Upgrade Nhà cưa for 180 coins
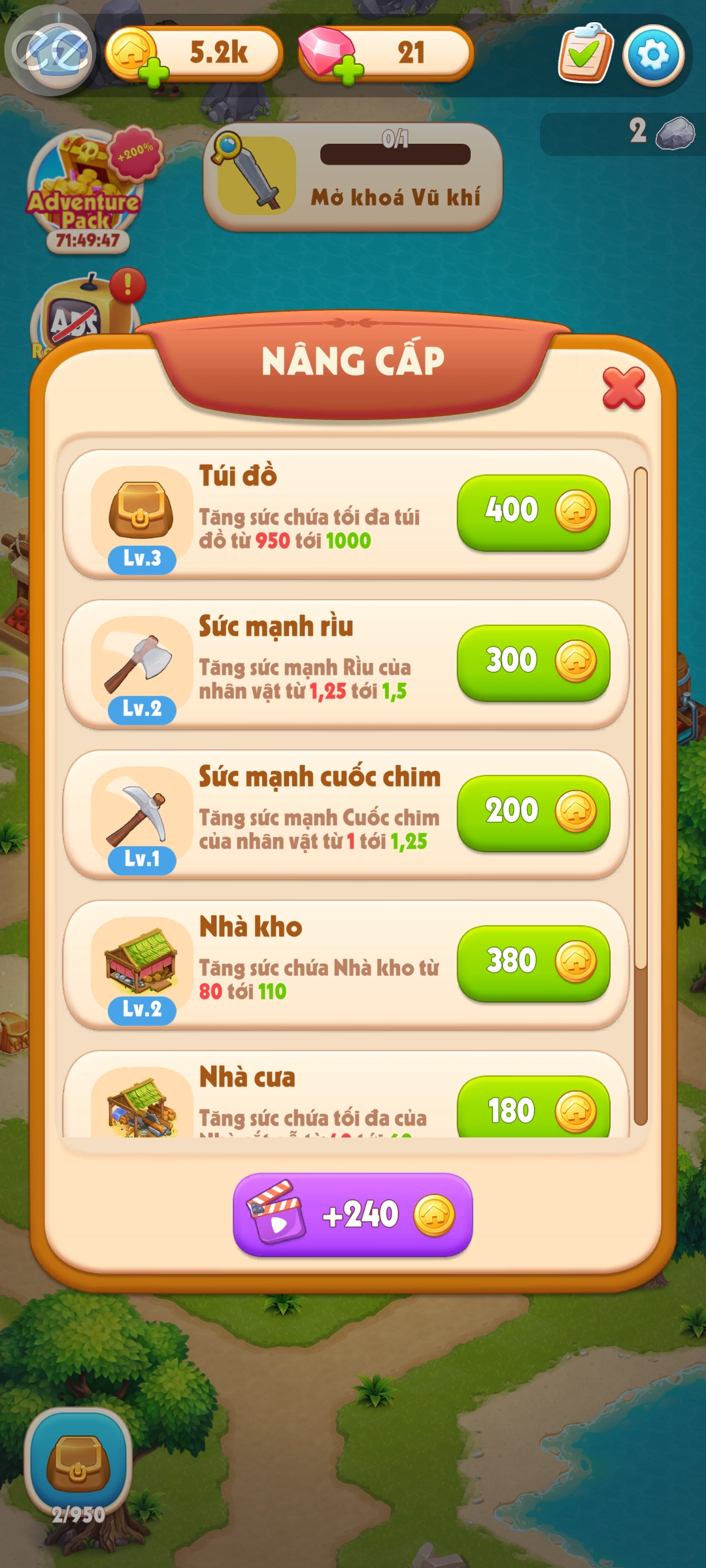This screenshot has width=706, height=1568. [x=533, y=1108]
